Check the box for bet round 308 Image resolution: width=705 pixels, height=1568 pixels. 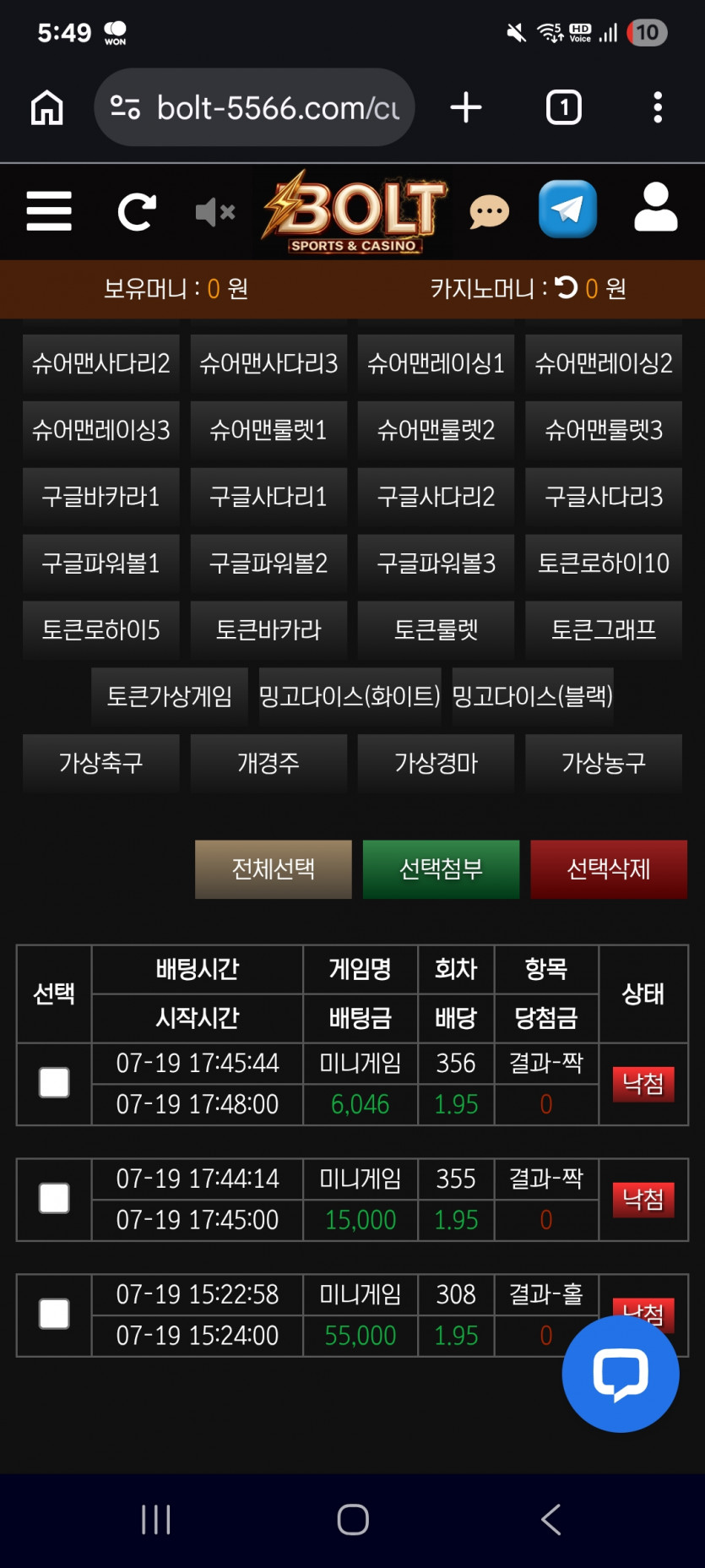54,1315
